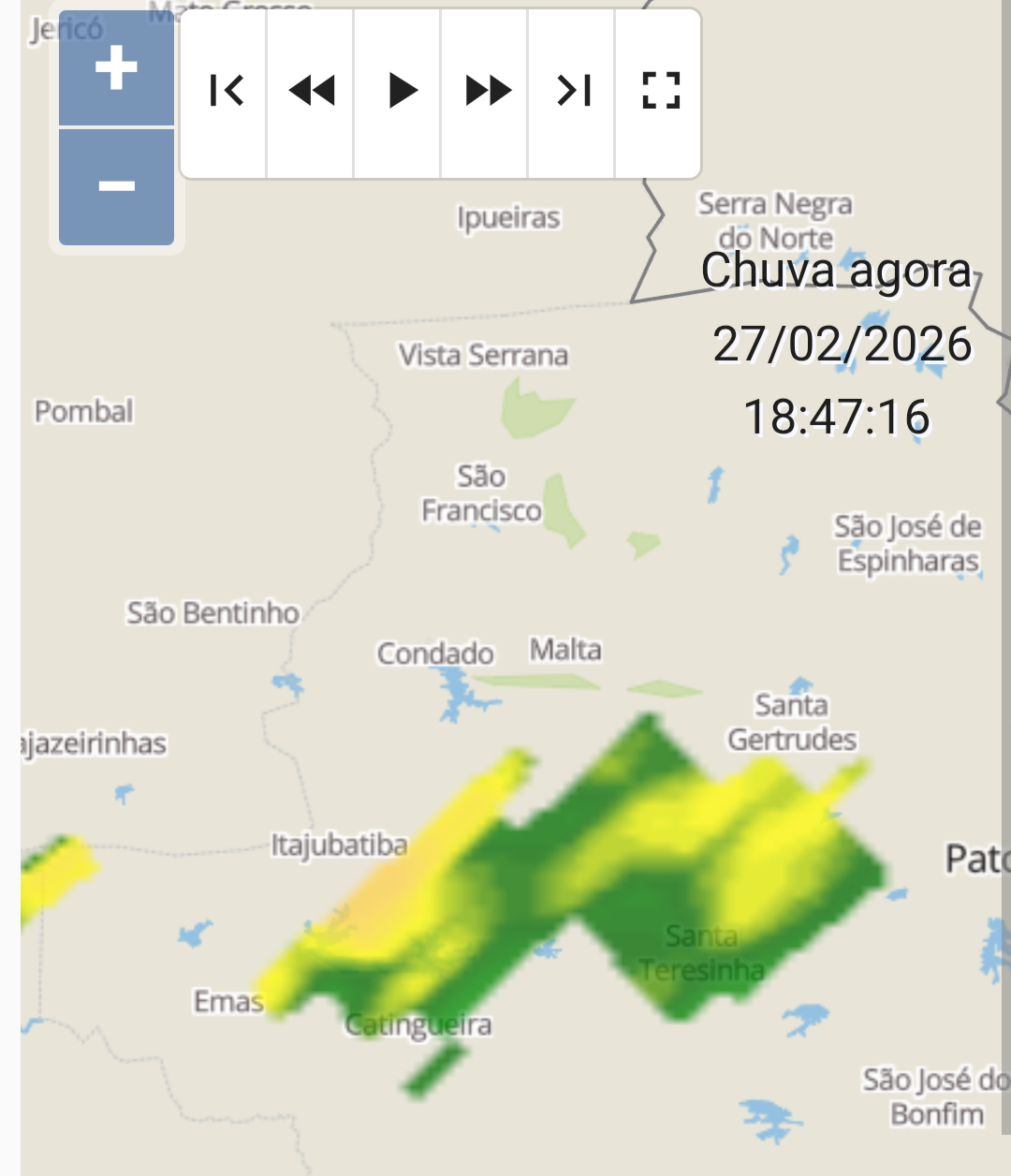
Task: Zoom out of the radar map
Action: coord(116,186)
